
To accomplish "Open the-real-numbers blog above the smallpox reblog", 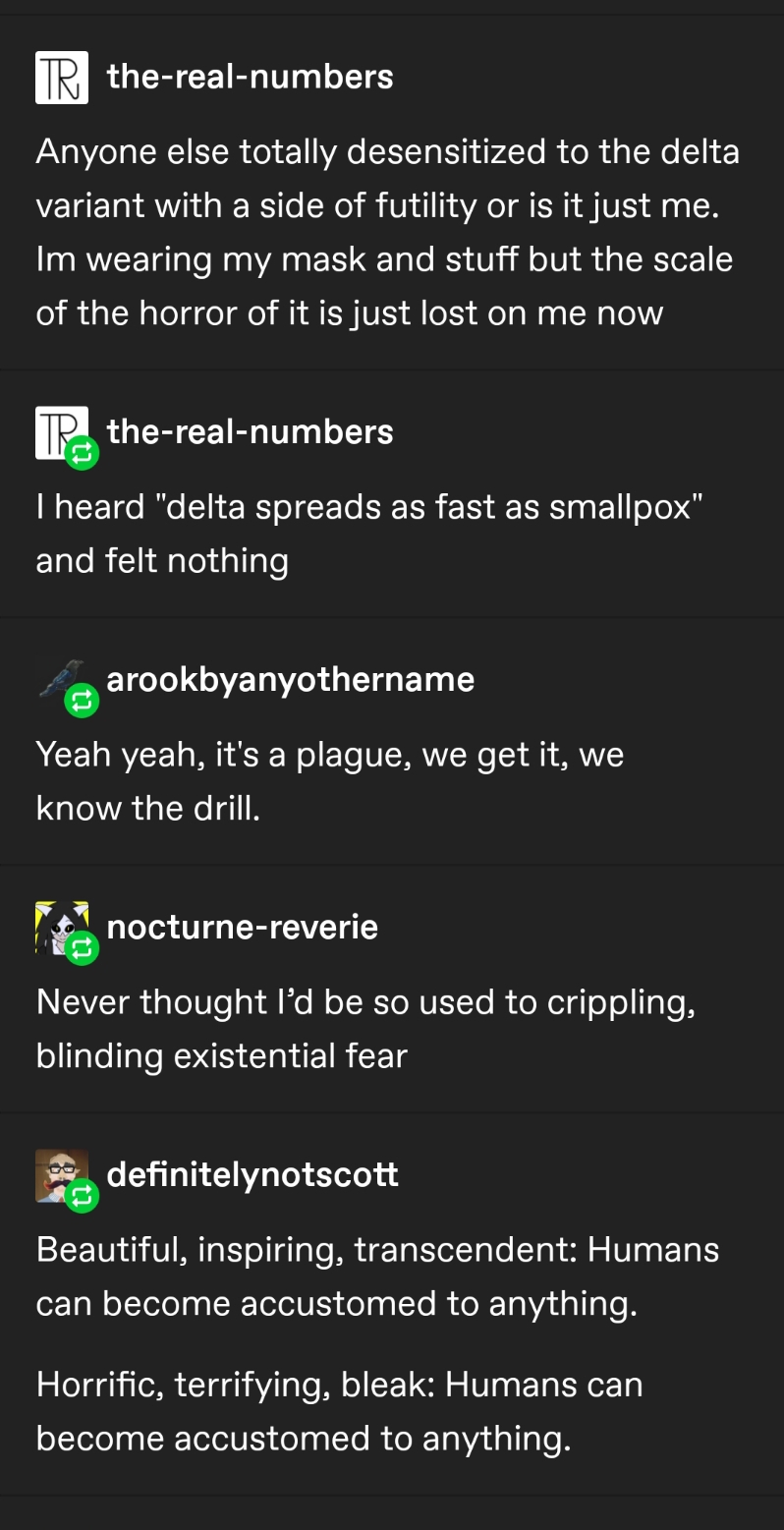I will tap(250, 431).
